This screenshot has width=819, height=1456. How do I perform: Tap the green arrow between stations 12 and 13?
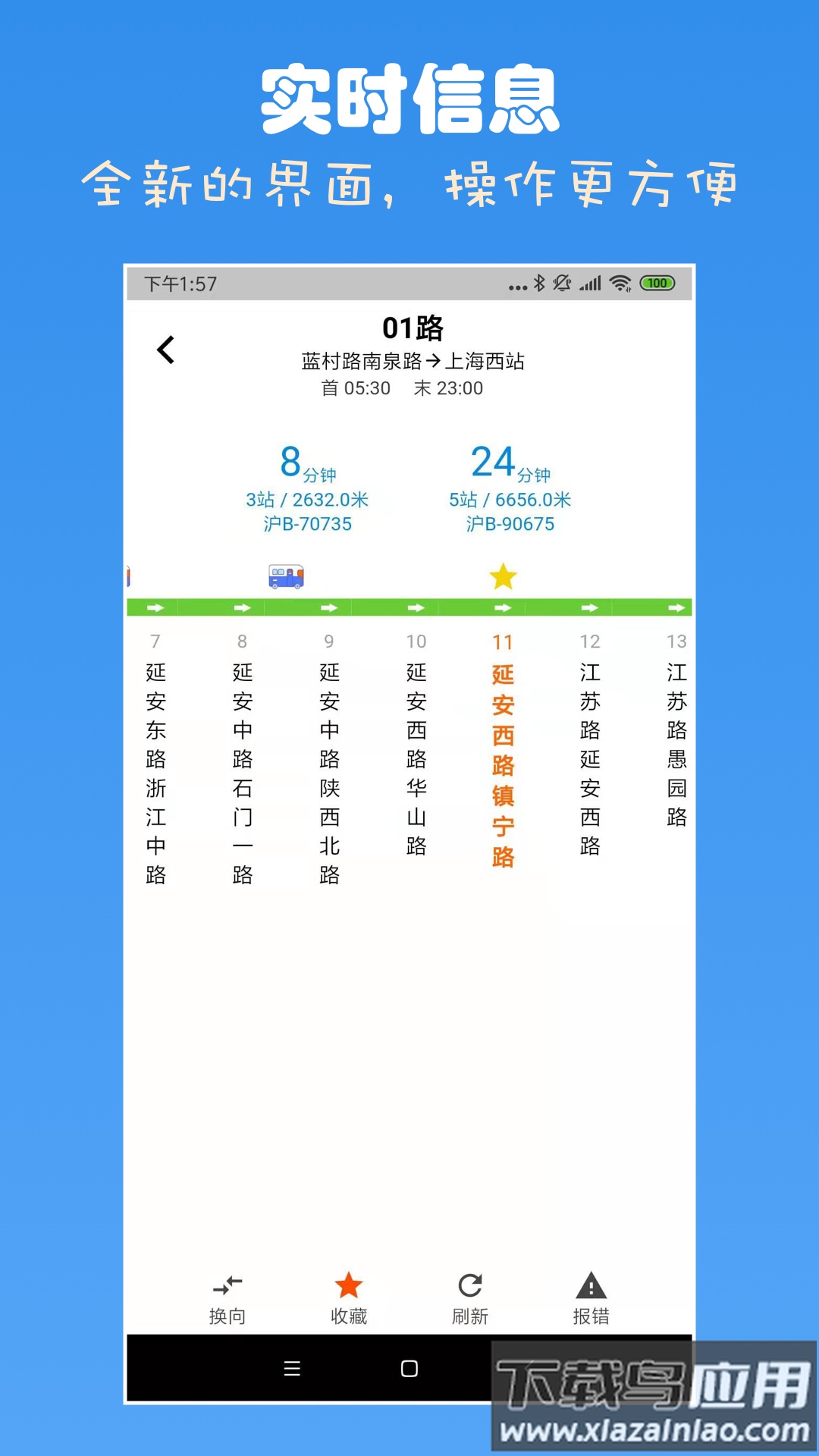[x=590, y=607]
